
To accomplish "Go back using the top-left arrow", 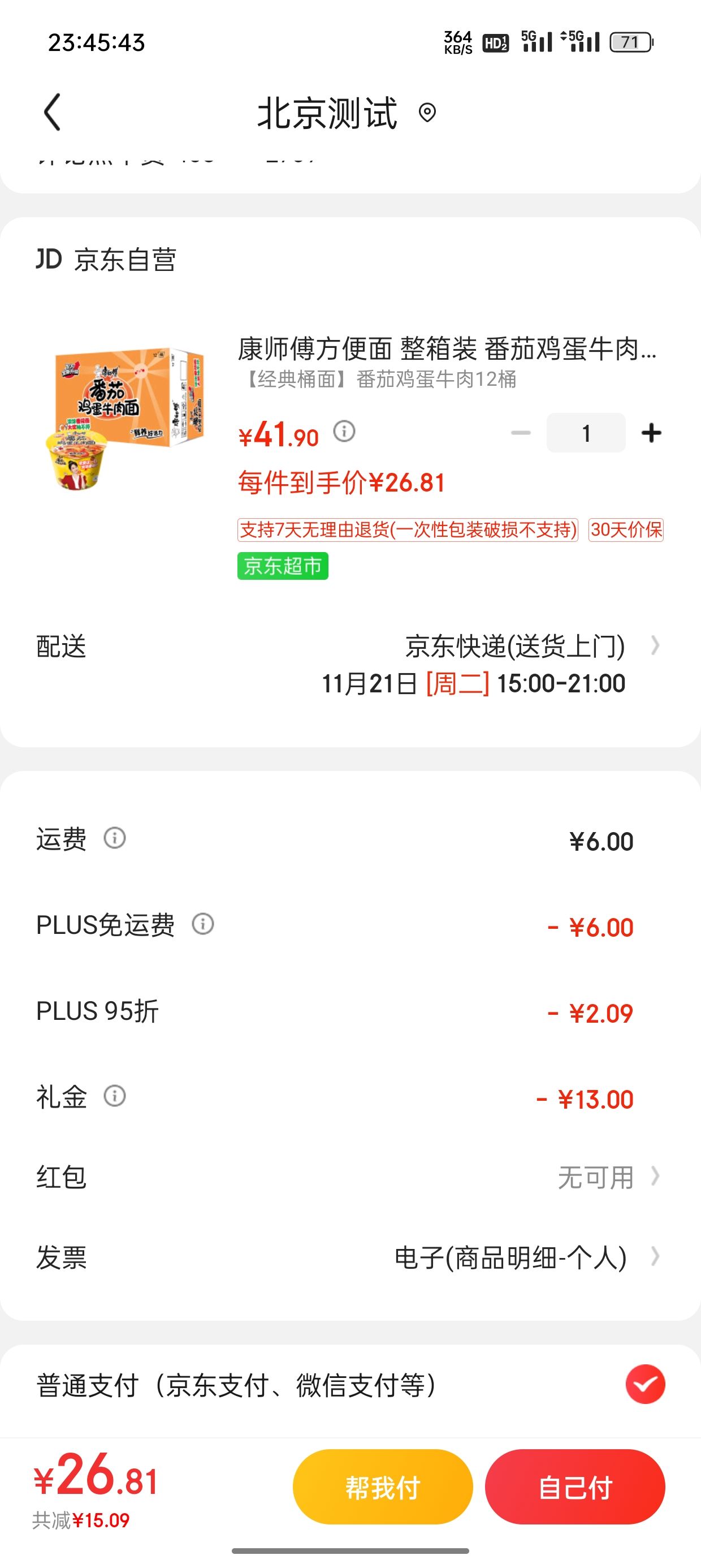I will click(x=53, y=112).
